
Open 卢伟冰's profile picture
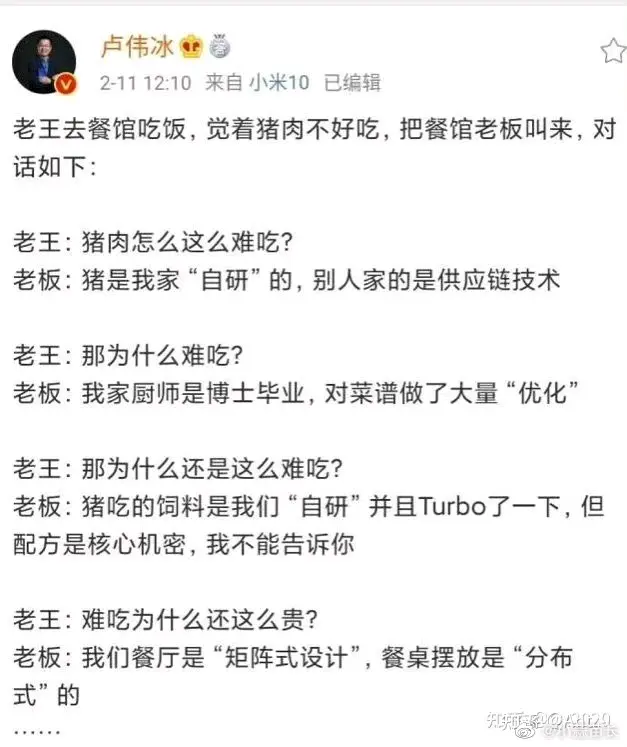coord(43,62)
